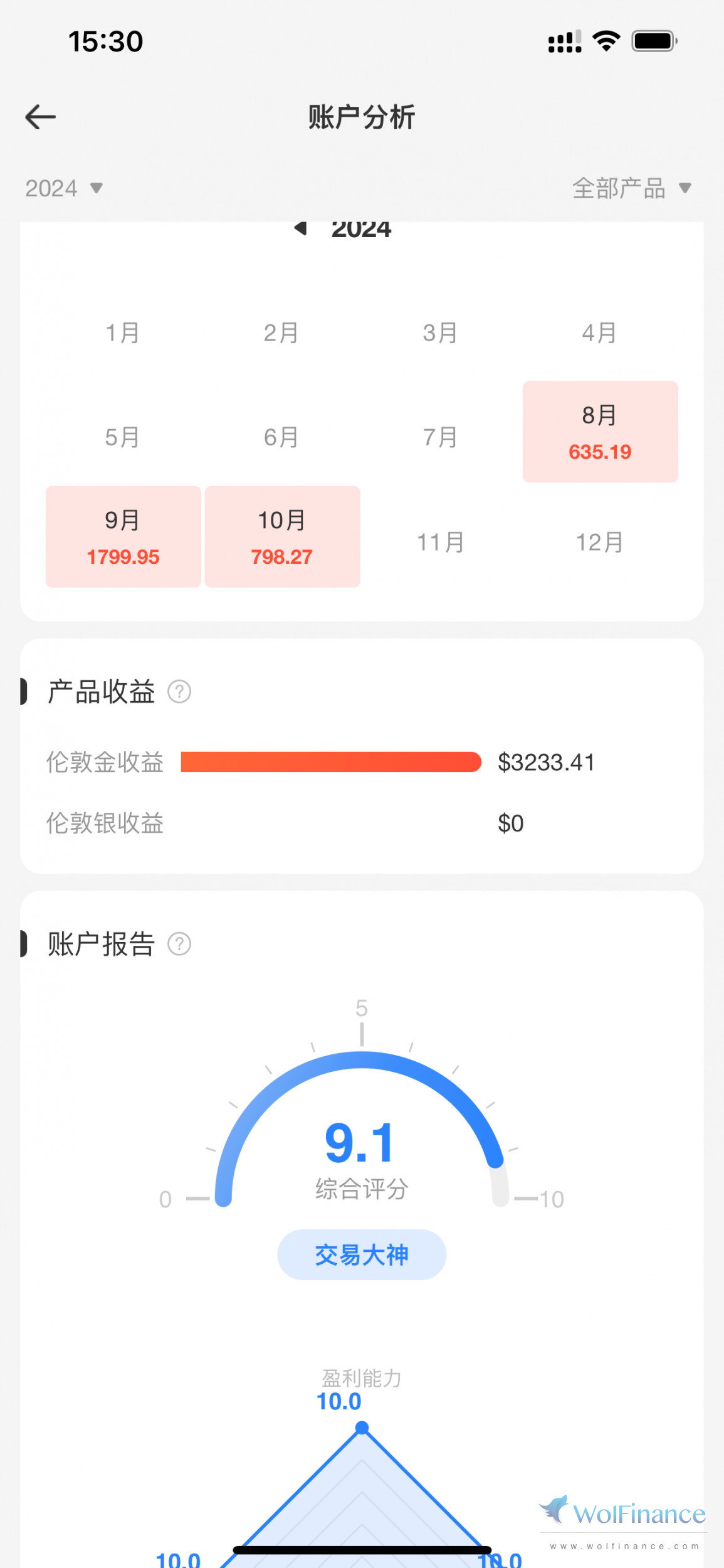The width and height of the screenshot is (724, 1568).
Task: Tap the 11月 month cell
Action: 441,542
